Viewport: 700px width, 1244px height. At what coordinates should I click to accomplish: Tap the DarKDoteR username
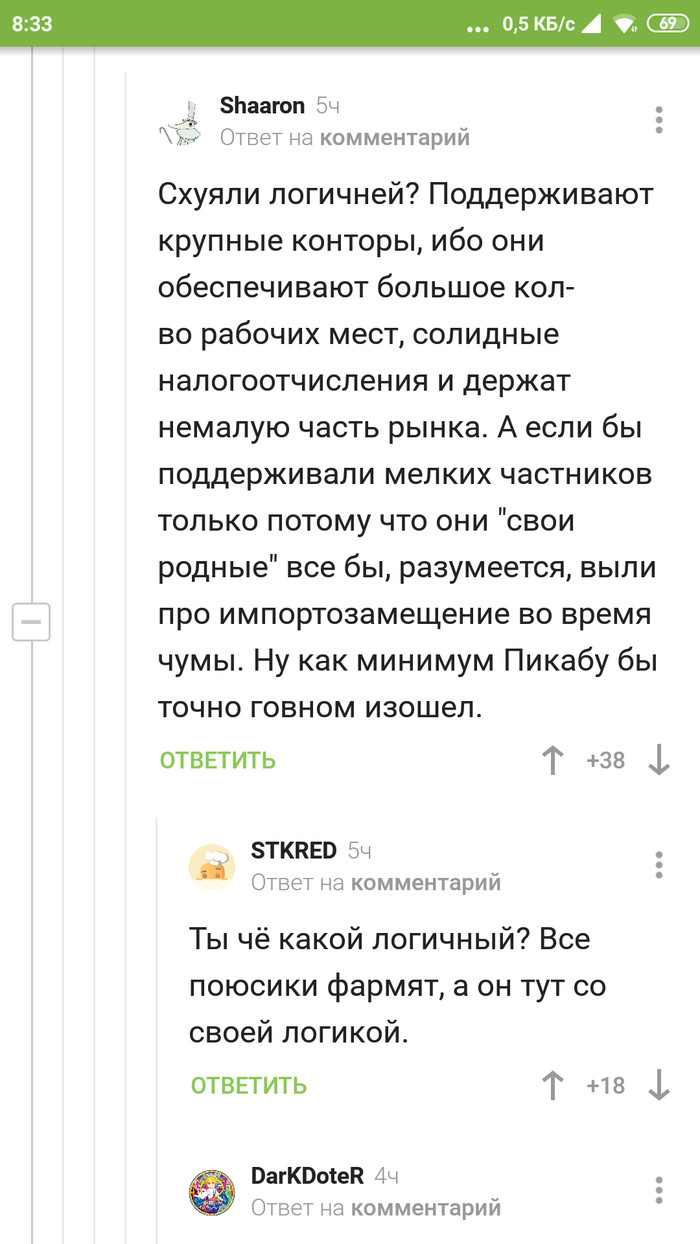(x=307, y=1176)
